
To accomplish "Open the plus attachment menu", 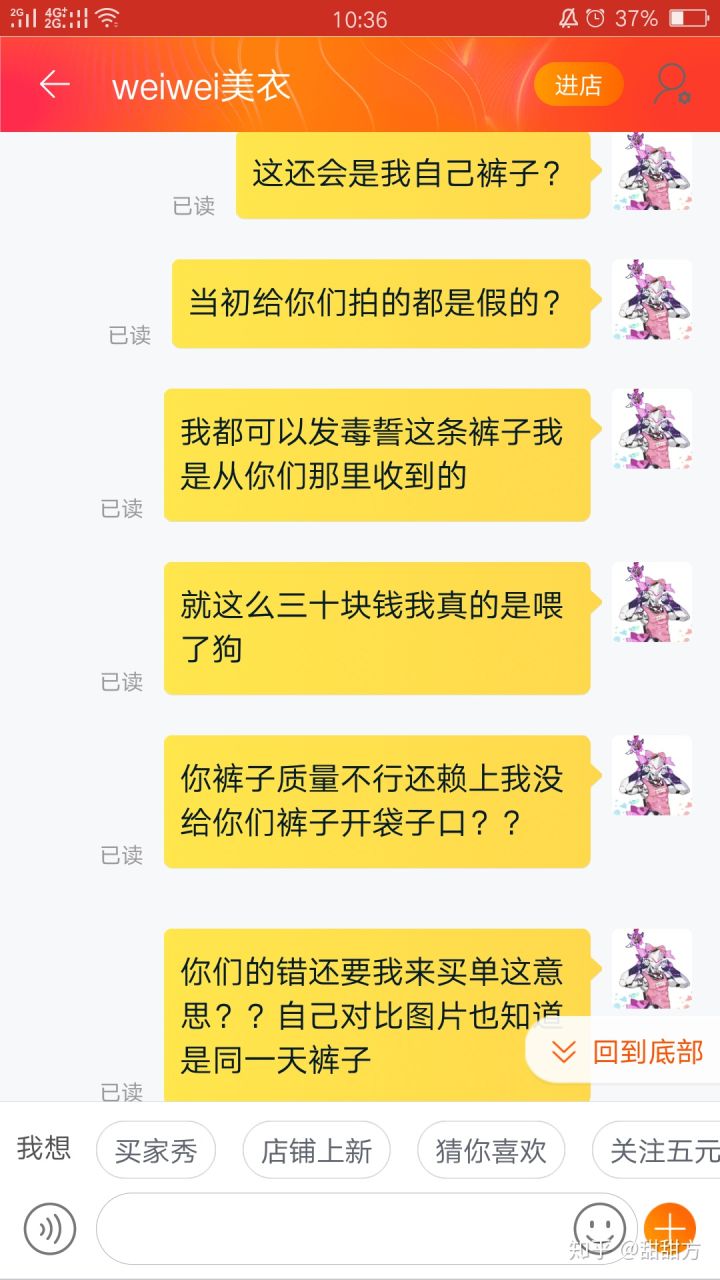I will [x=670, y=1228].
